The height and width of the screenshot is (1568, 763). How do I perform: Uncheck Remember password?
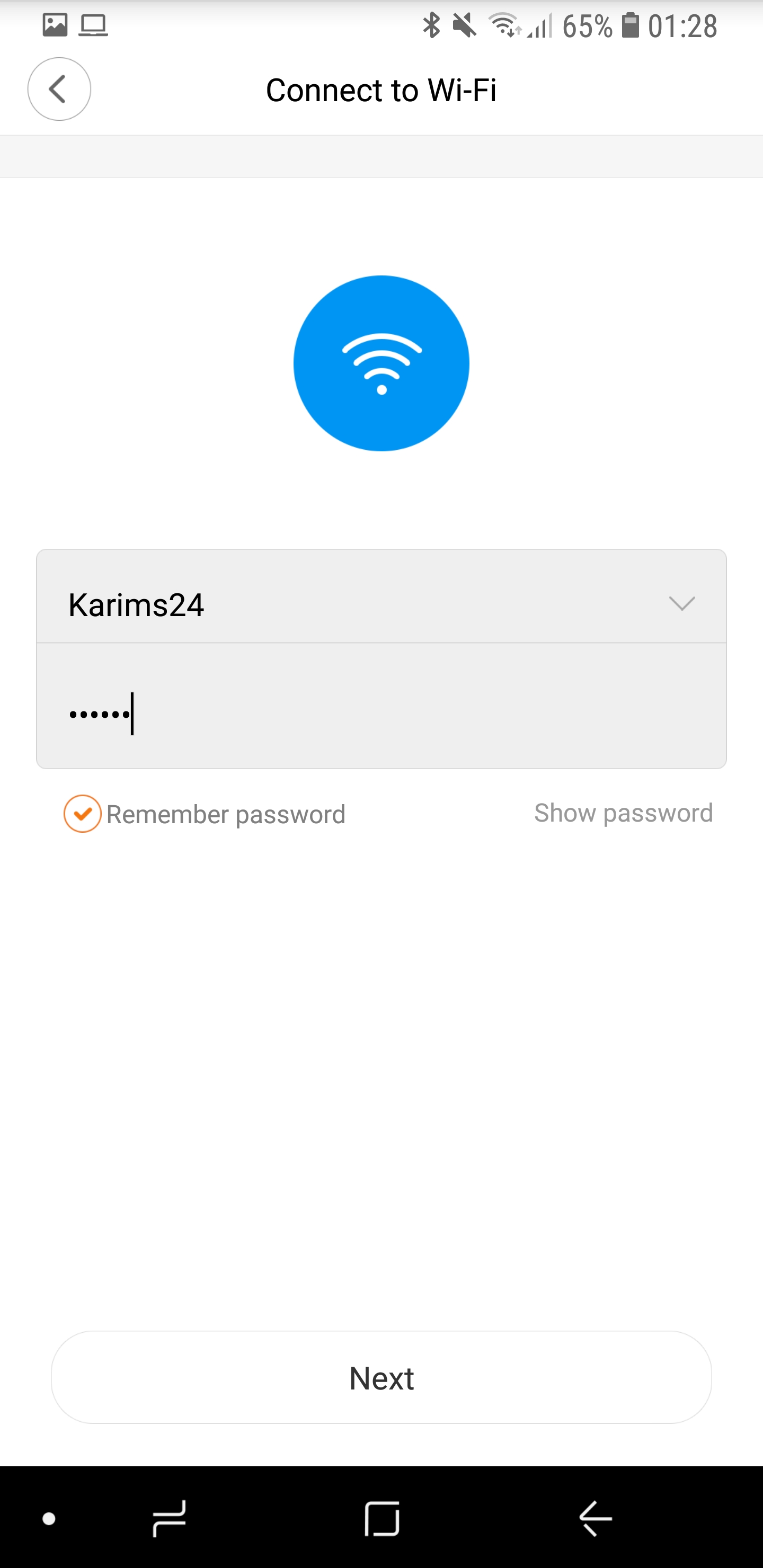point(82,813)
